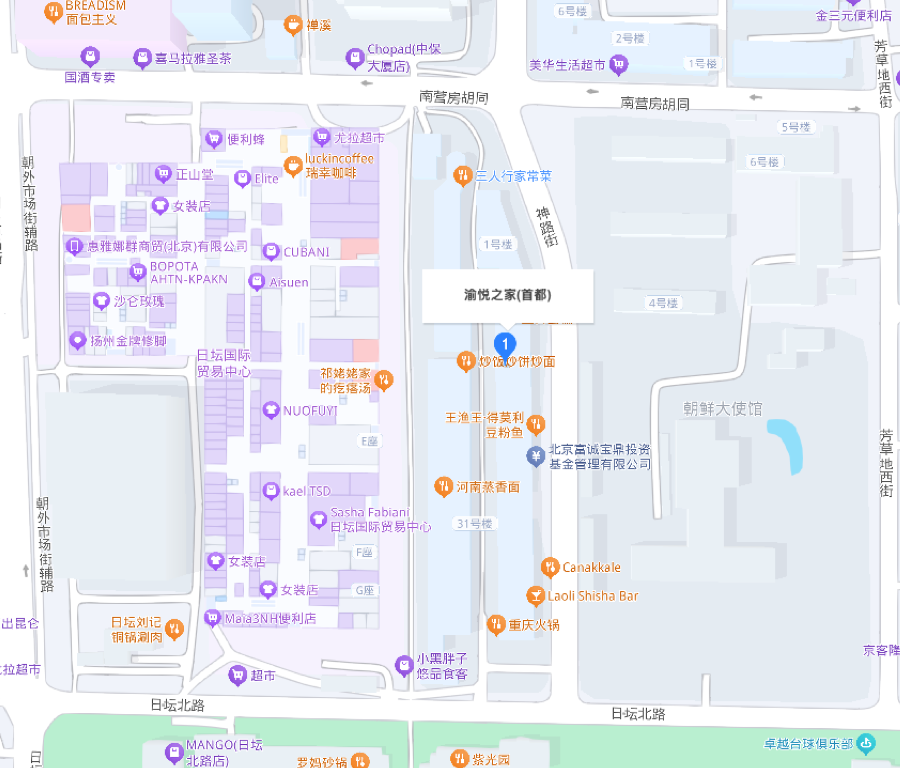The image size is (900, 768).
Task: Select the NUOFUYI clothing shop marker
Action: [270, 410]
